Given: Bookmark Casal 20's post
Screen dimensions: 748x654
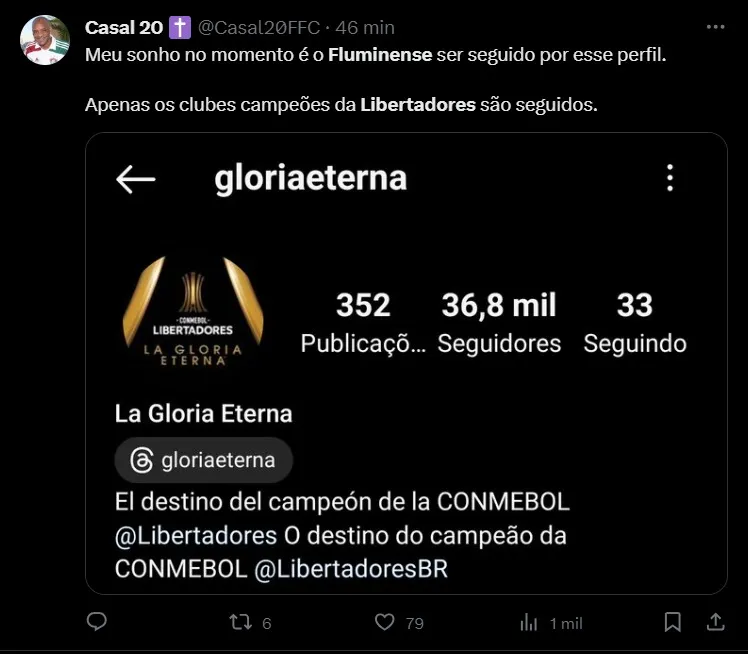Looking at the screenshot, I should [x=673, y=622].
